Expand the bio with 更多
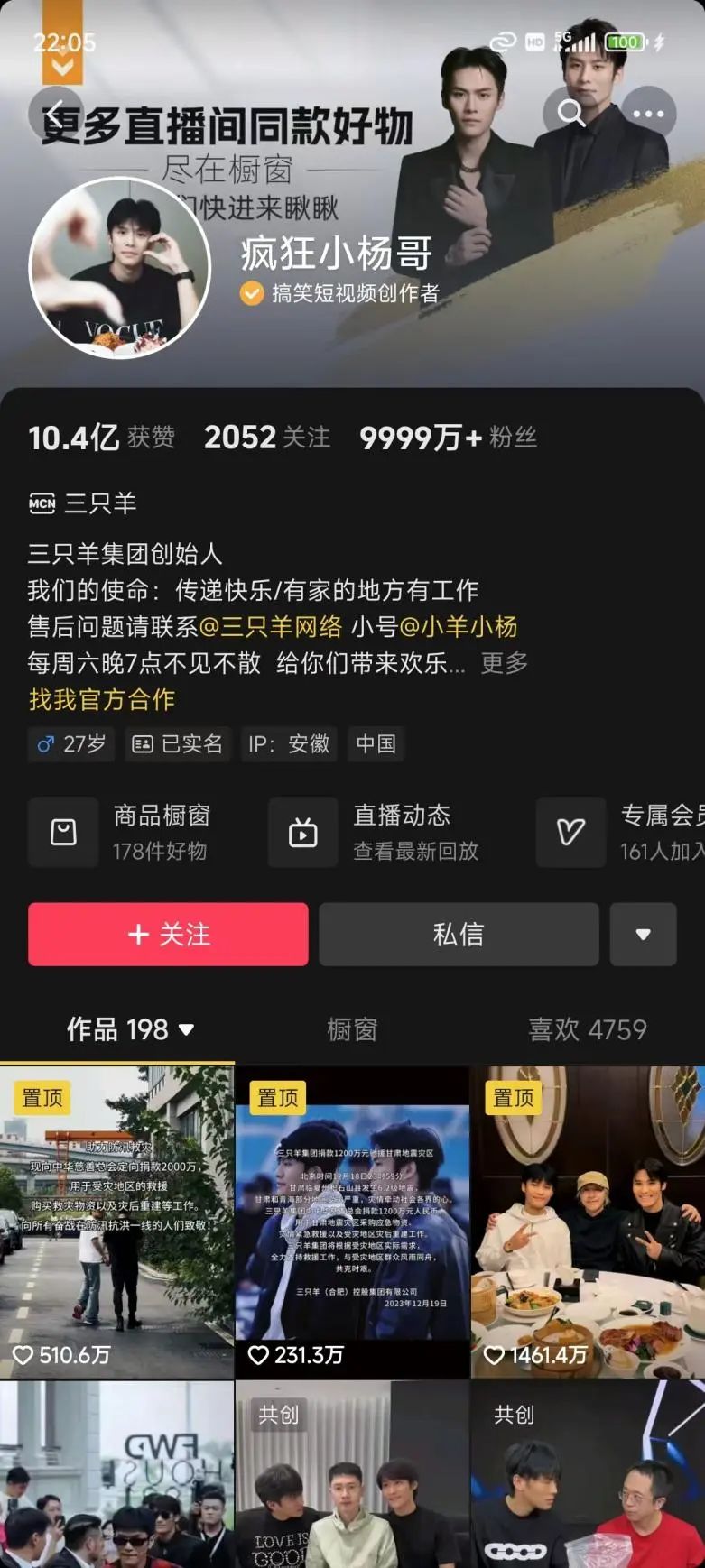705x1568 pixels. (x=504, y=664)
